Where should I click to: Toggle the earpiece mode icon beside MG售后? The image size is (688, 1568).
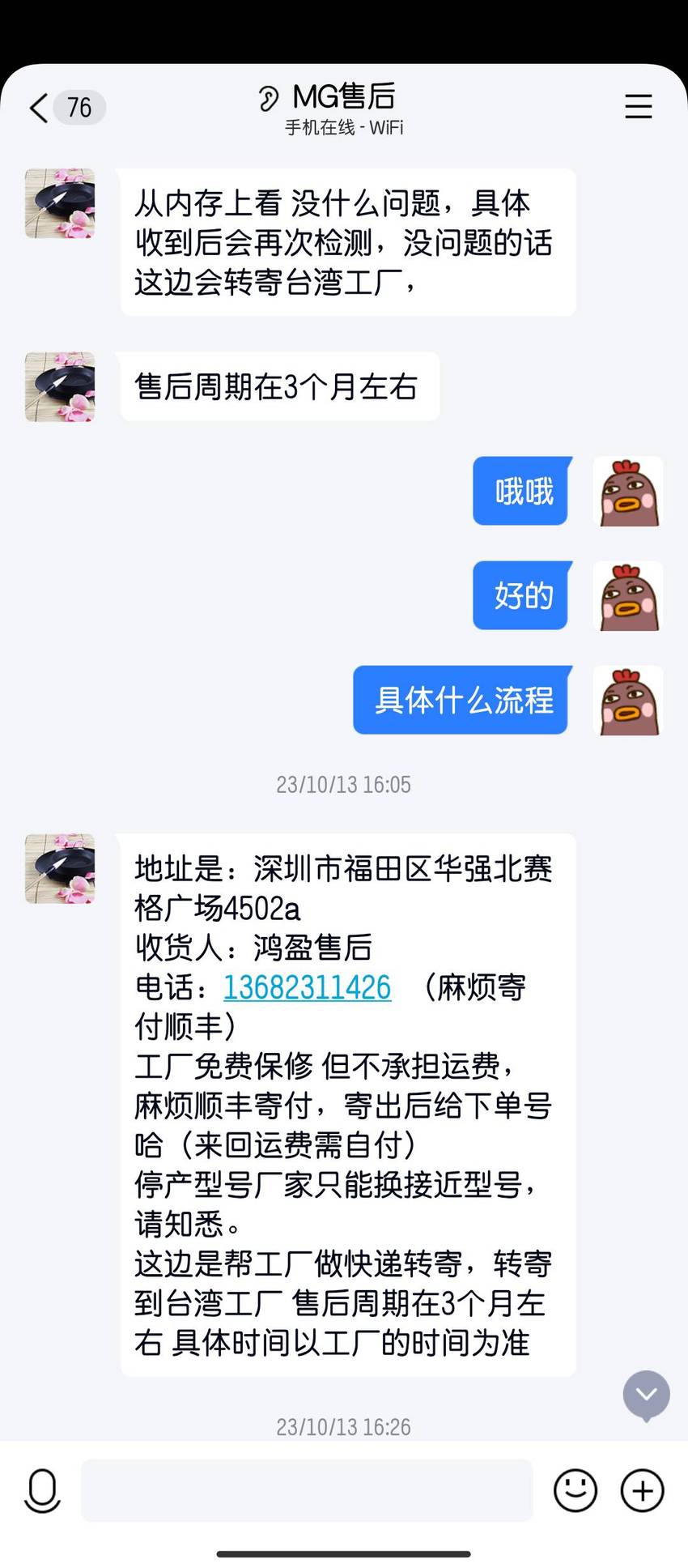pos(268,98)
